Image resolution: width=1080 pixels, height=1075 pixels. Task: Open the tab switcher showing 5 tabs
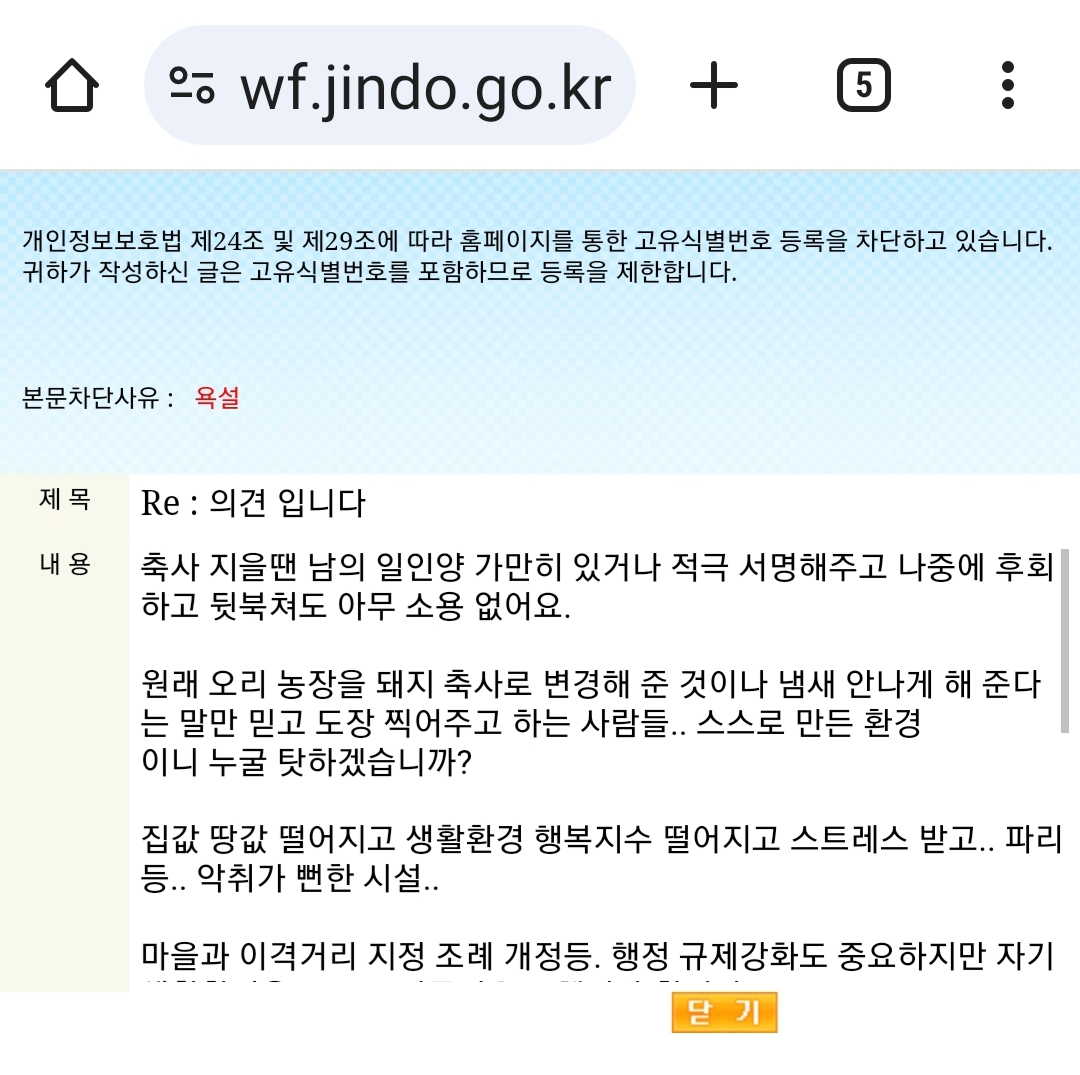click(x=863, y=86)
